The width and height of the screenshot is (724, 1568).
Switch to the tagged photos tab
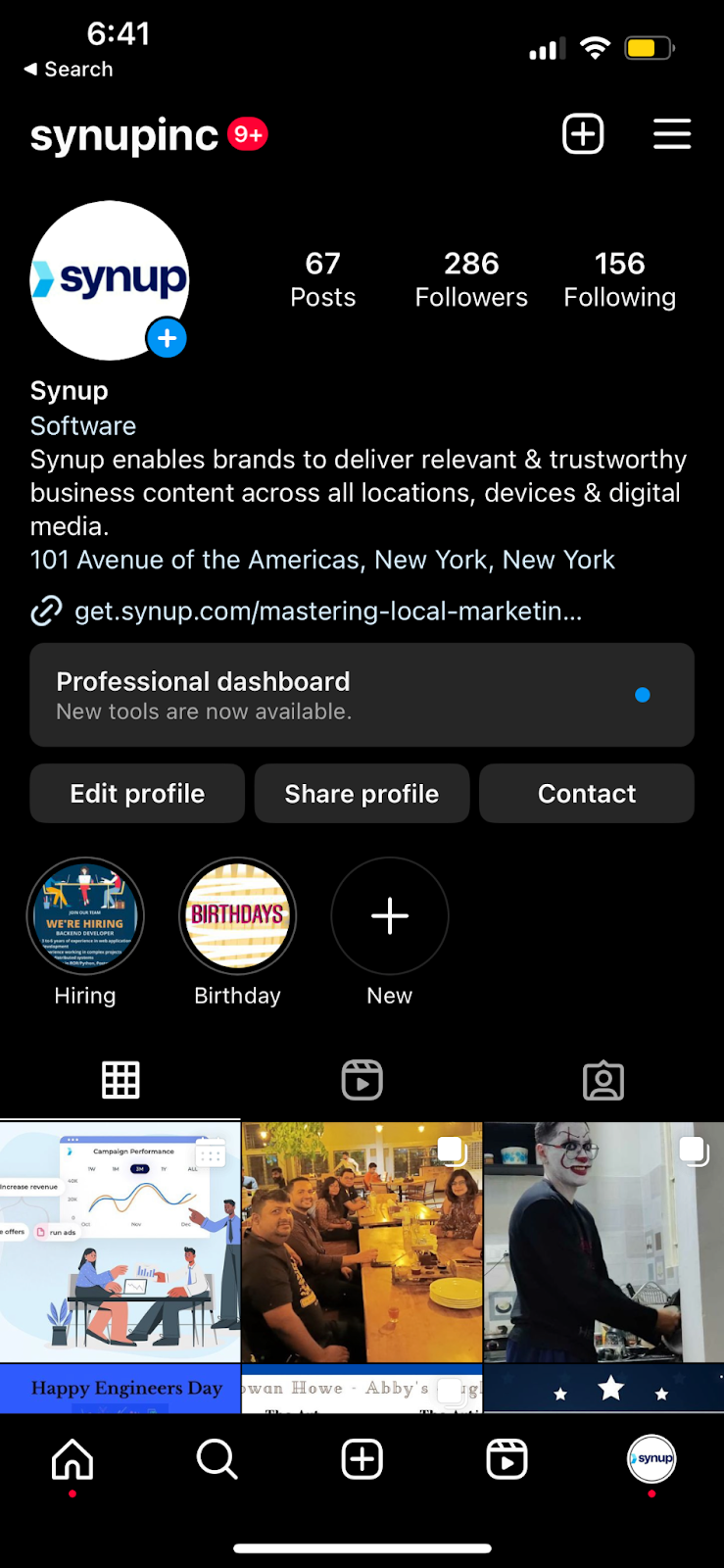[603, 1080]
